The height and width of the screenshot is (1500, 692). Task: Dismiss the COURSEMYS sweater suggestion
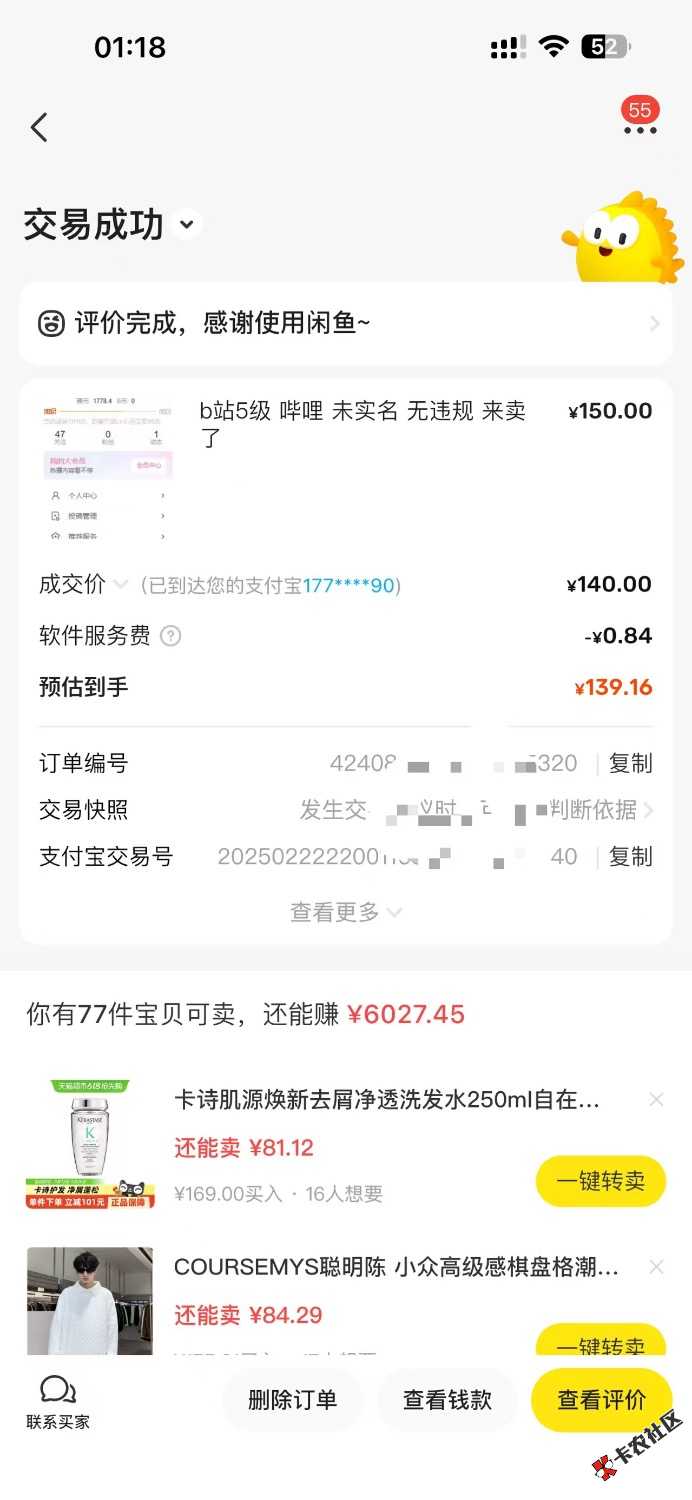coord(656,1267)
